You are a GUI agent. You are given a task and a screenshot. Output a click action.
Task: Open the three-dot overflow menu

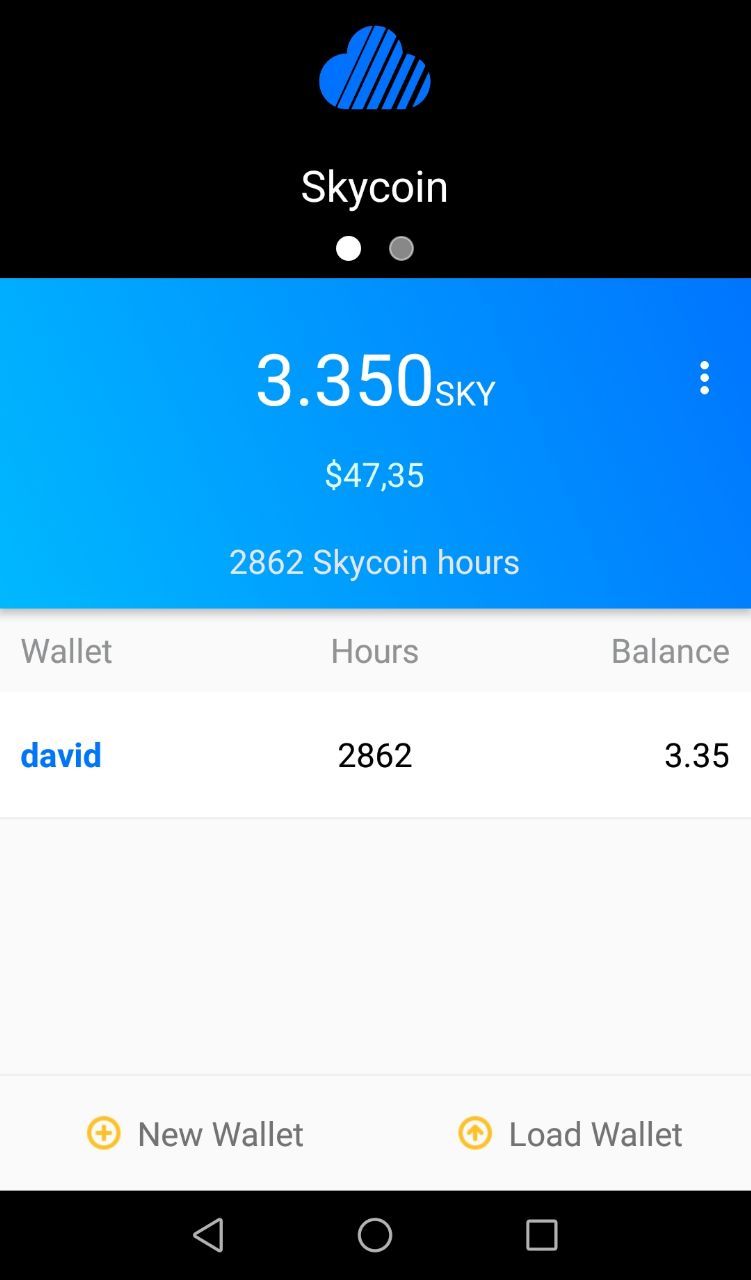704,378
